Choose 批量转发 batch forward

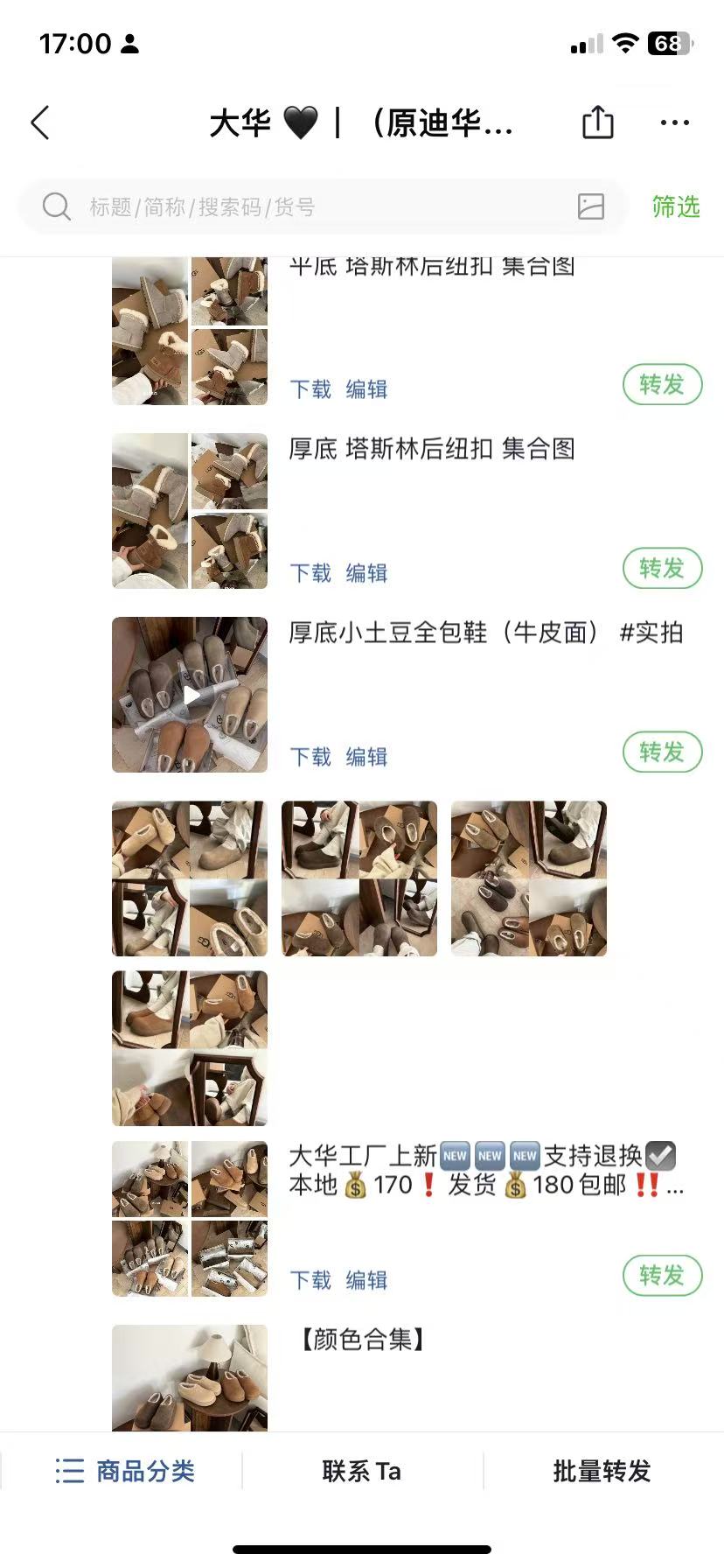pyautogui.click(x=602, y=1471)
